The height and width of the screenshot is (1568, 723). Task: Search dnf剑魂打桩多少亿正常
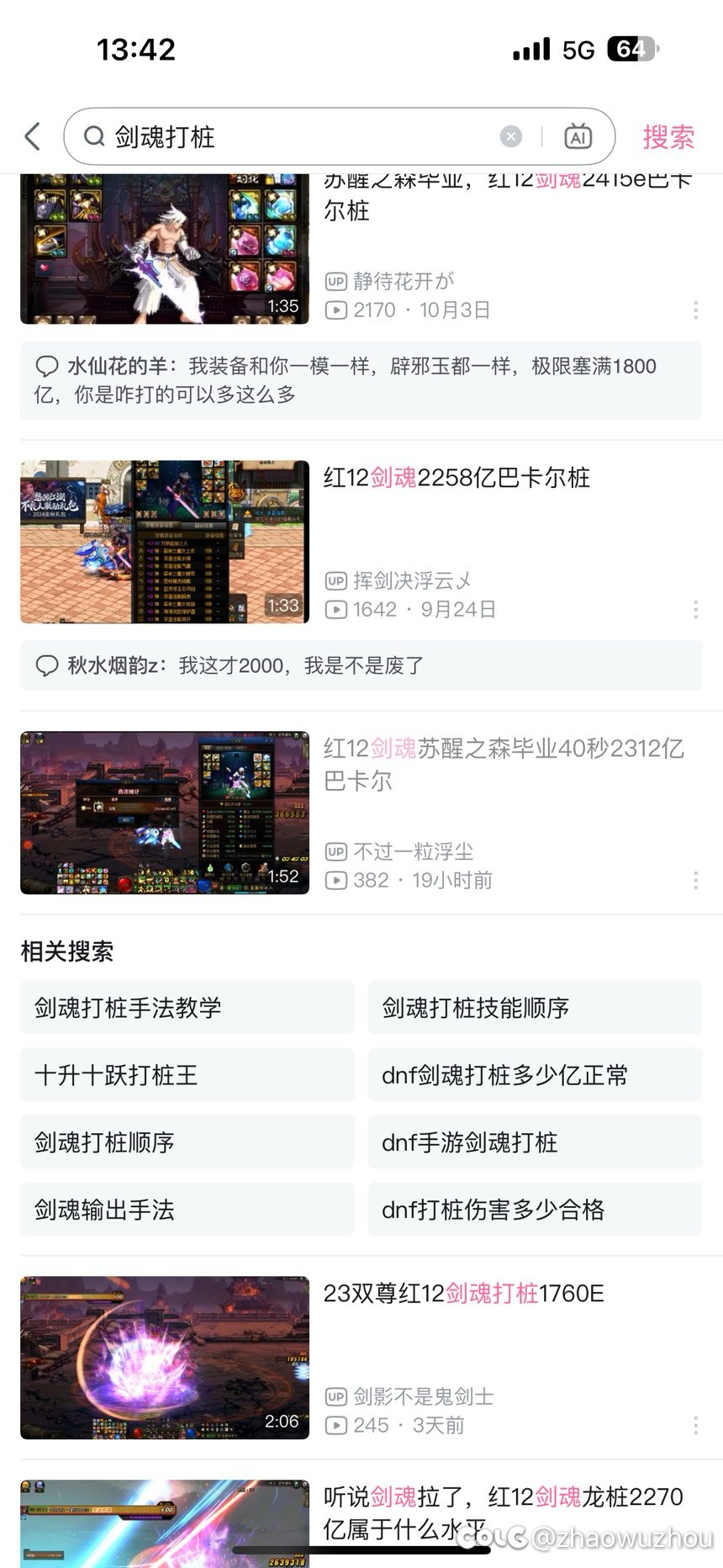click(535, 1074)
